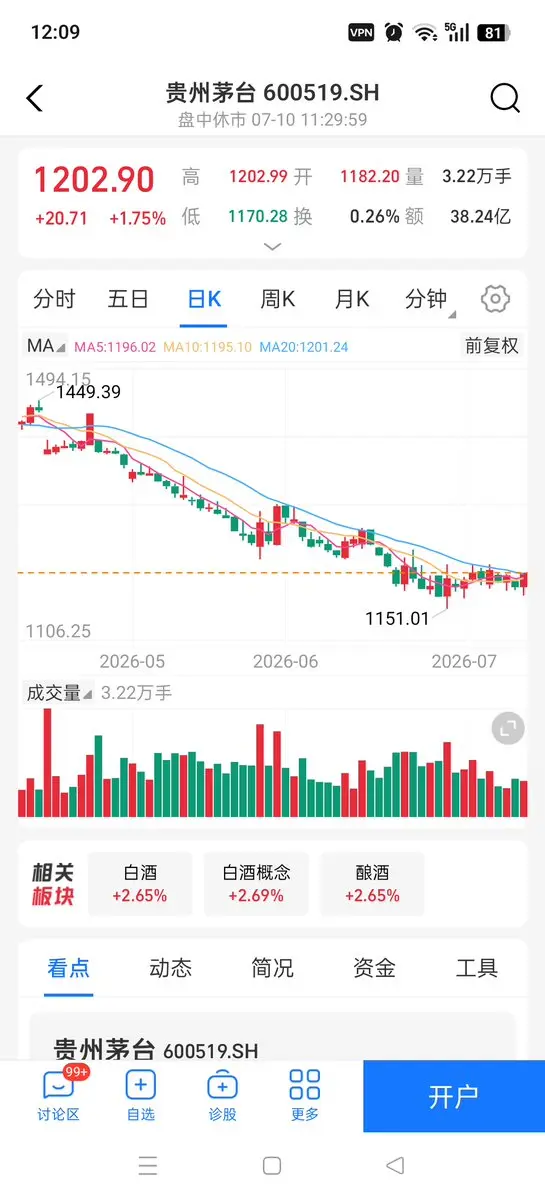Switch to the 资金 tab
Viewport: 545px width, 1199px height.
coord(374,968)
